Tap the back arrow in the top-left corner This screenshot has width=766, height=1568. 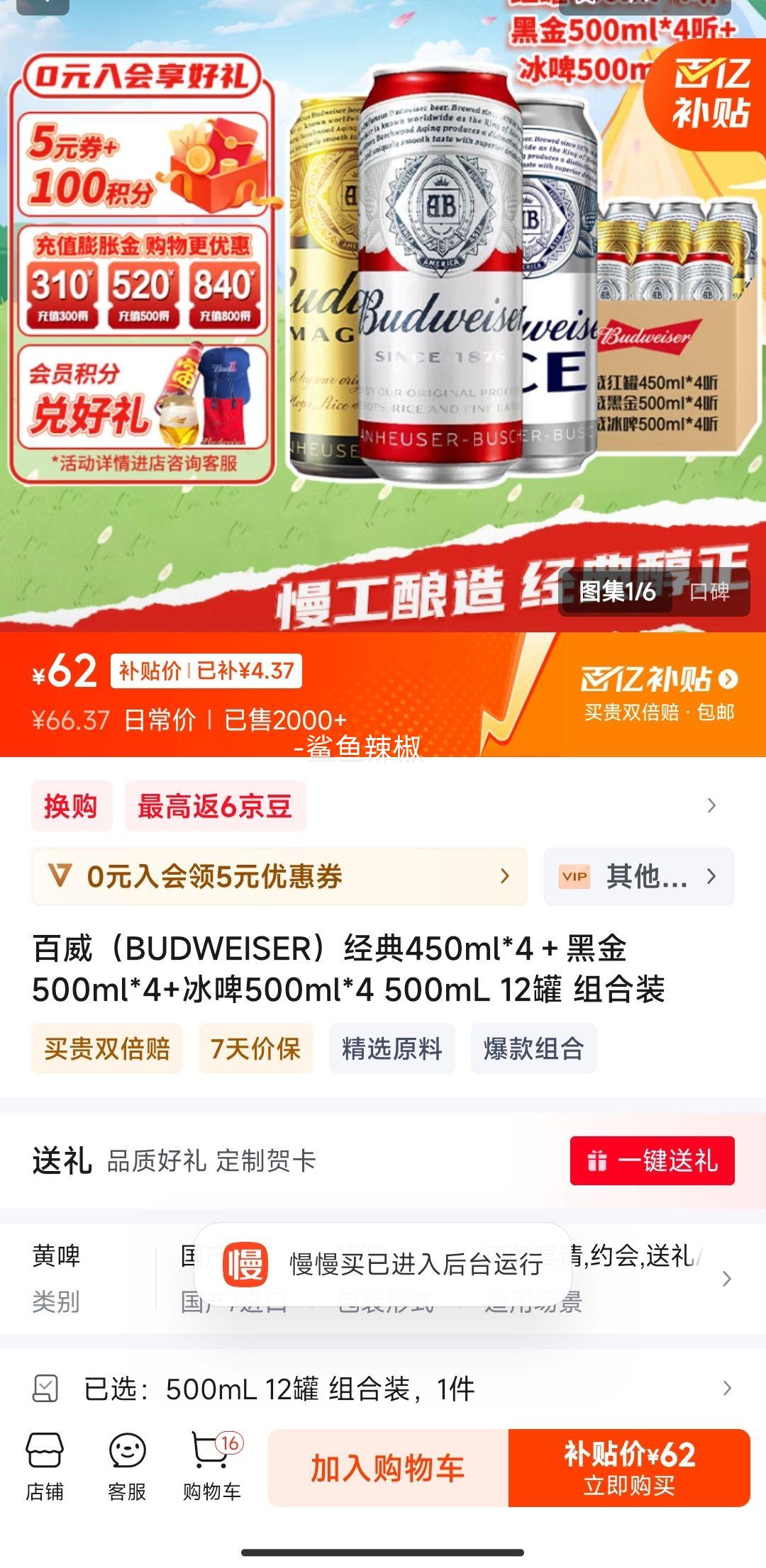tap(43, 7)
